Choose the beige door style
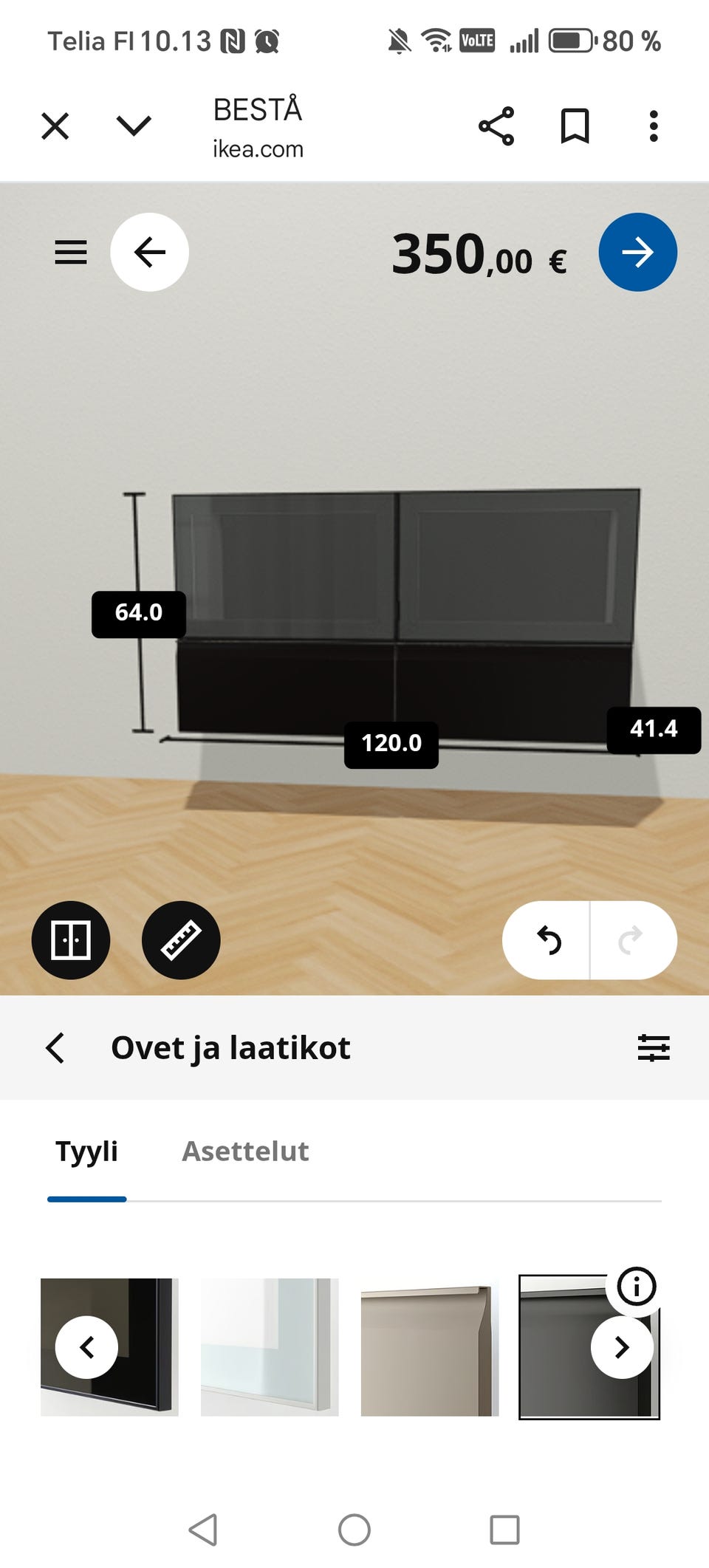Screen dimensions: 709x1568 click(x=429, y=1347)
